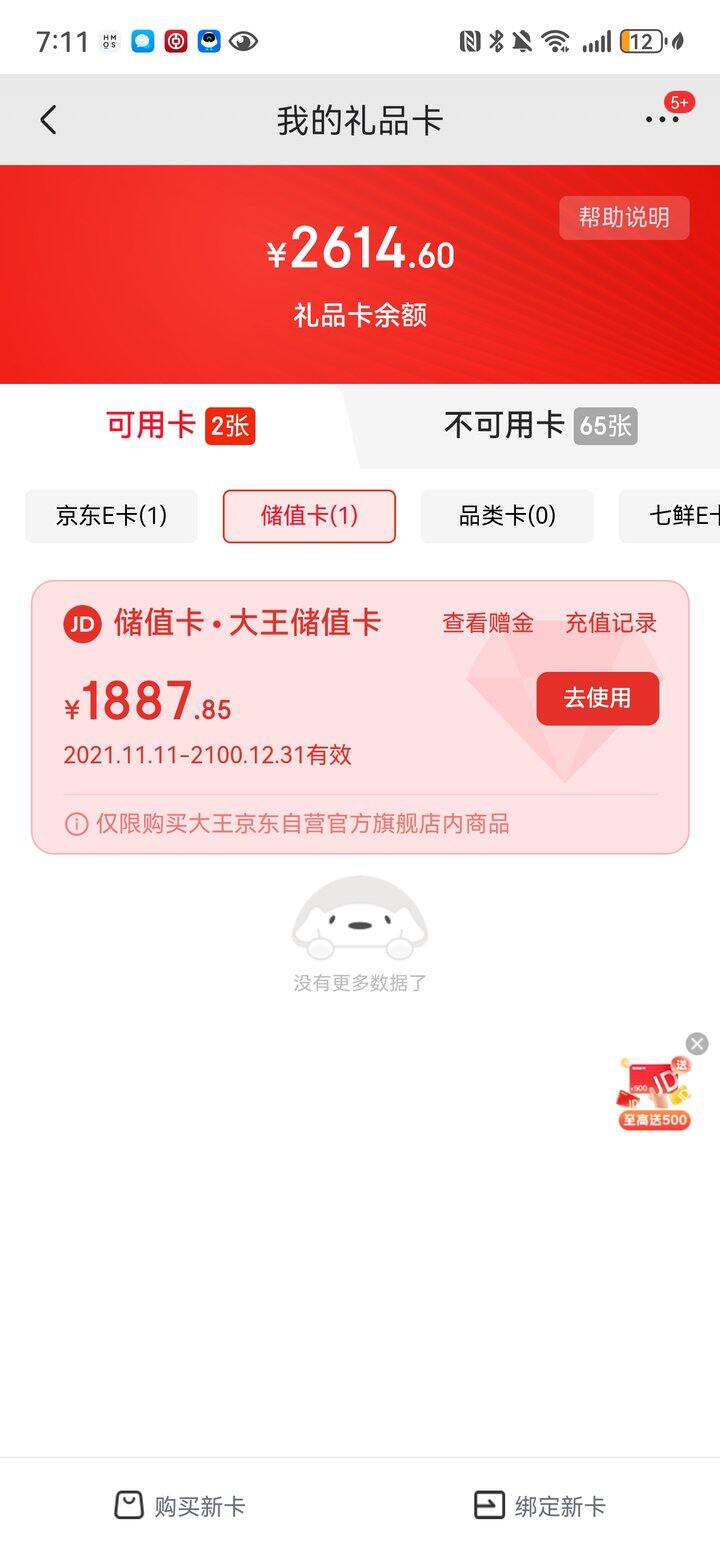Switch to 不可用卡 tab
The height and width of the screenshot is (1554, 720).
click(540, 425)
